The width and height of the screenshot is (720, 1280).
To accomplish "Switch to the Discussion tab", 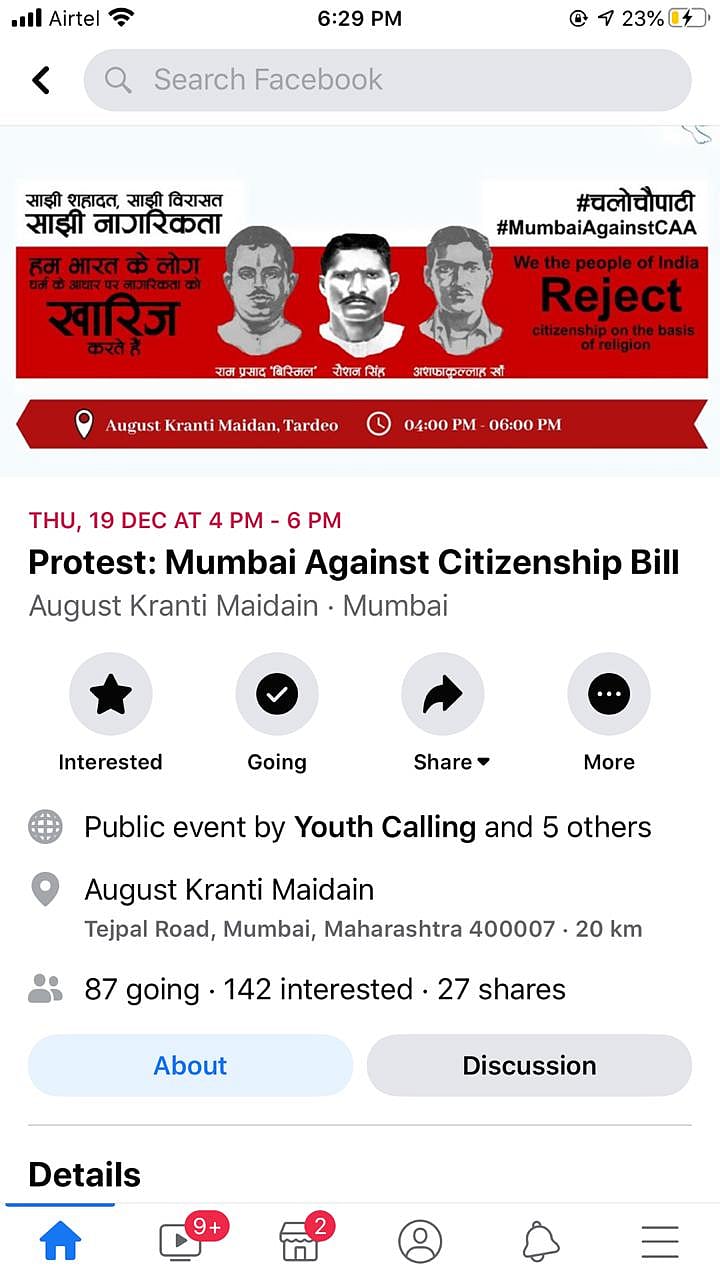I will pos(529,1065).
